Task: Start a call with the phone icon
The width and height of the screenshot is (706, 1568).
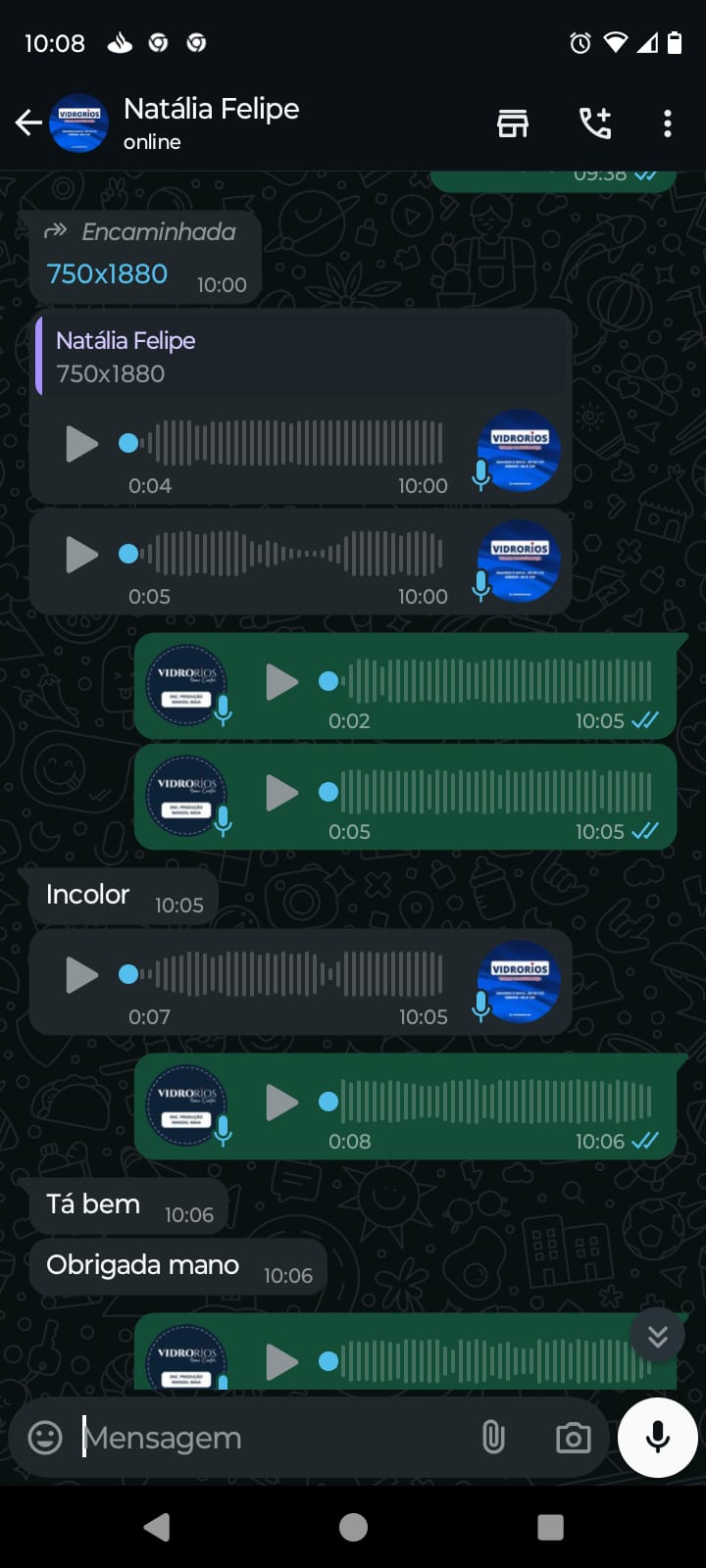Action: click(x=595, y=123)
